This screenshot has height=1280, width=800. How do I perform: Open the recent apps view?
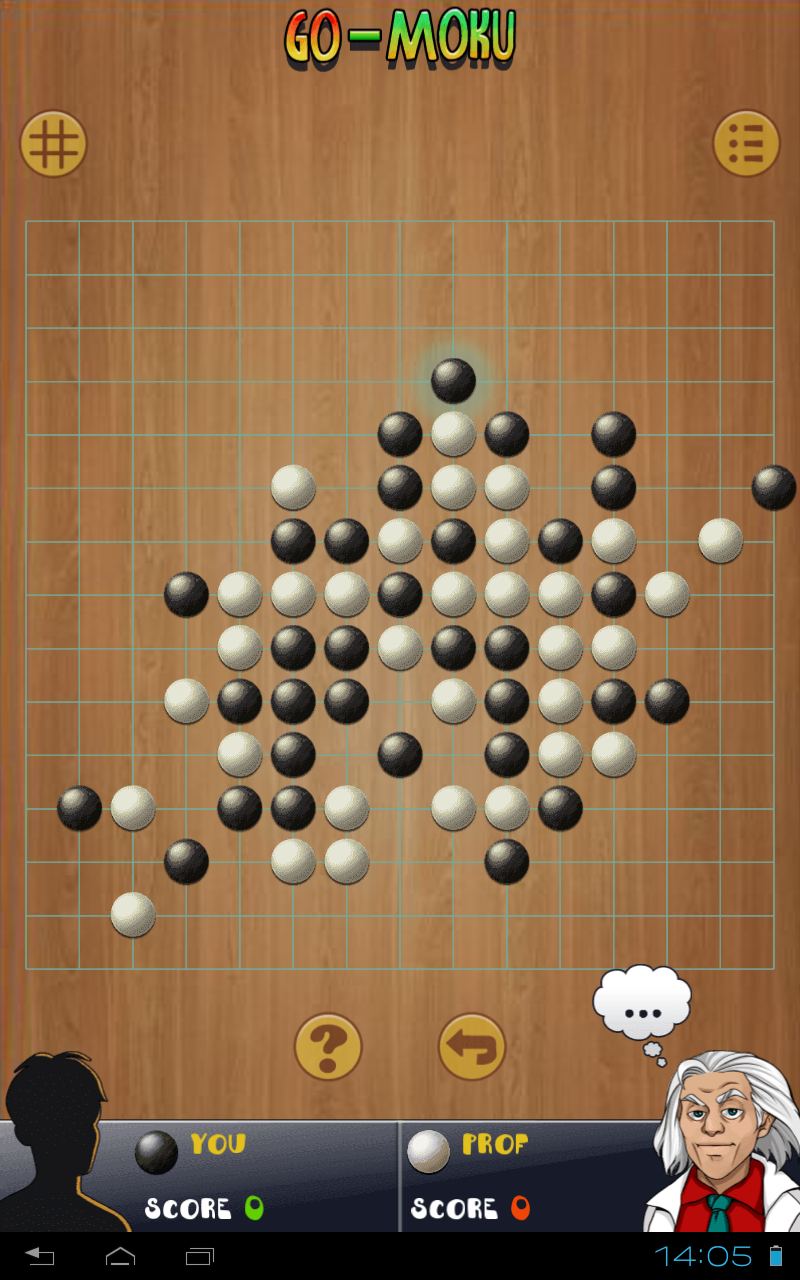200,1256
